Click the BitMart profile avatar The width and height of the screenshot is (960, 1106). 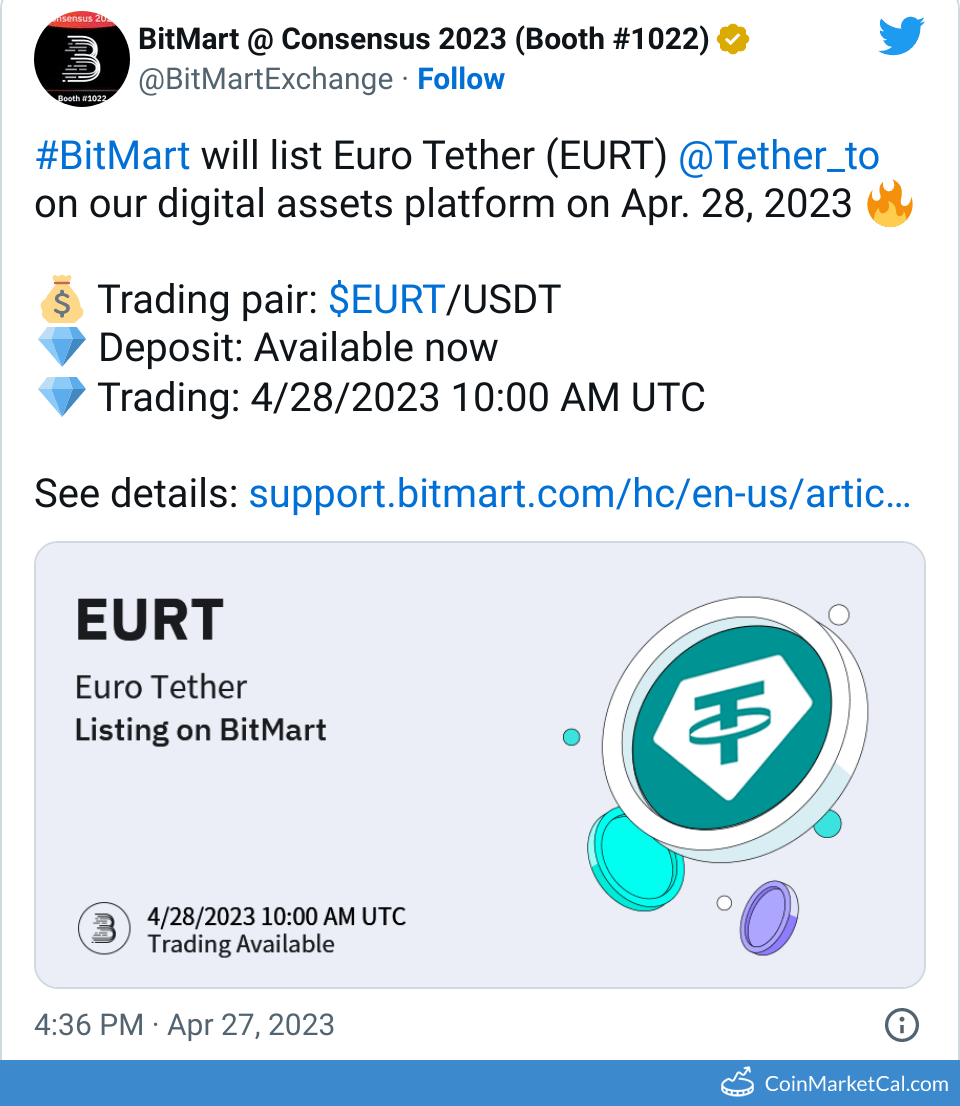82,59
